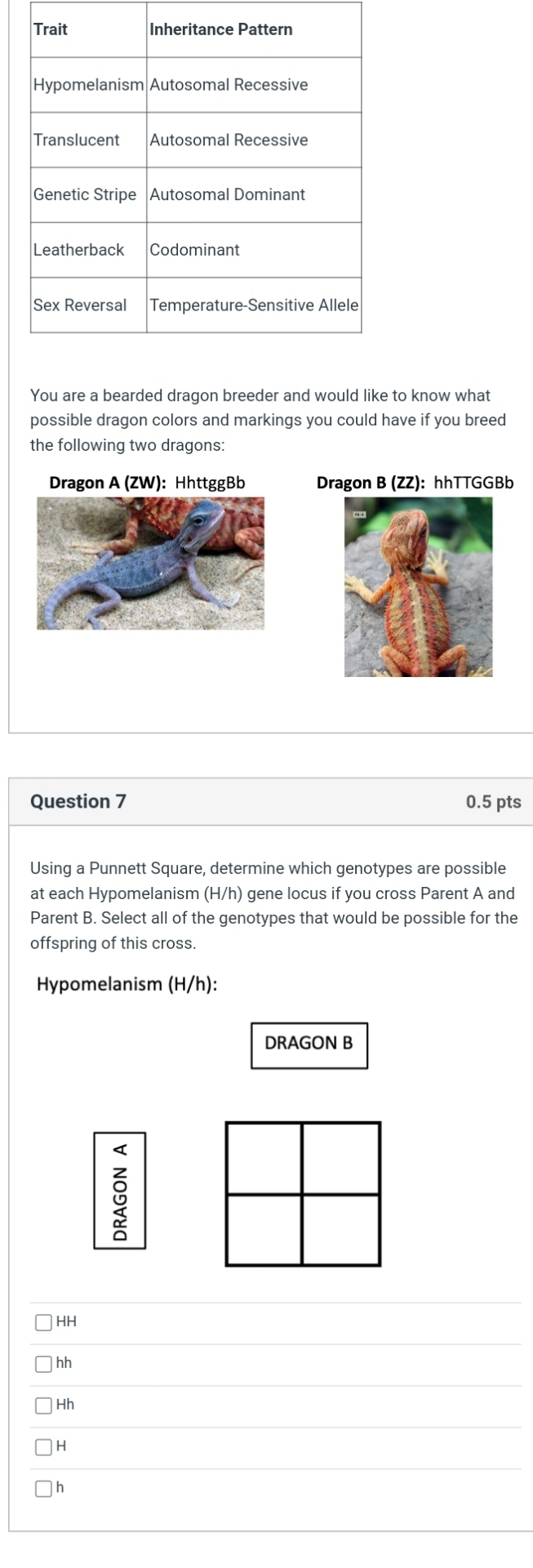Select the single lowercase h checkbox
Image resolution: width=533 pixels, height=1568 pixels.
click(x=43, y=1488)
